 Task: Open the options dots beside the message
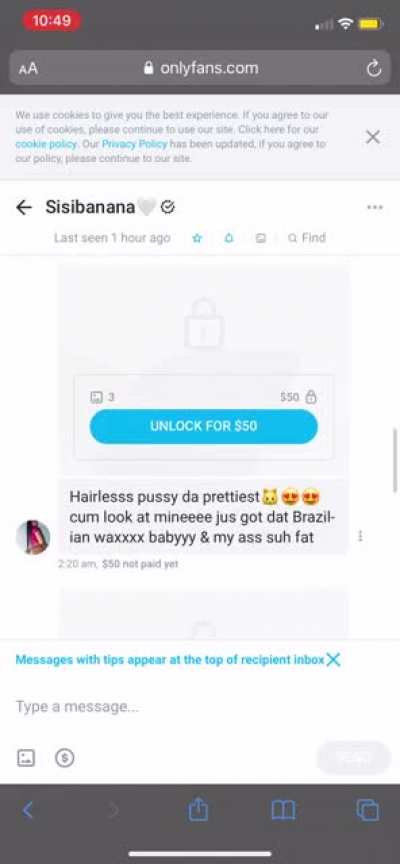[x=360, y=536]
